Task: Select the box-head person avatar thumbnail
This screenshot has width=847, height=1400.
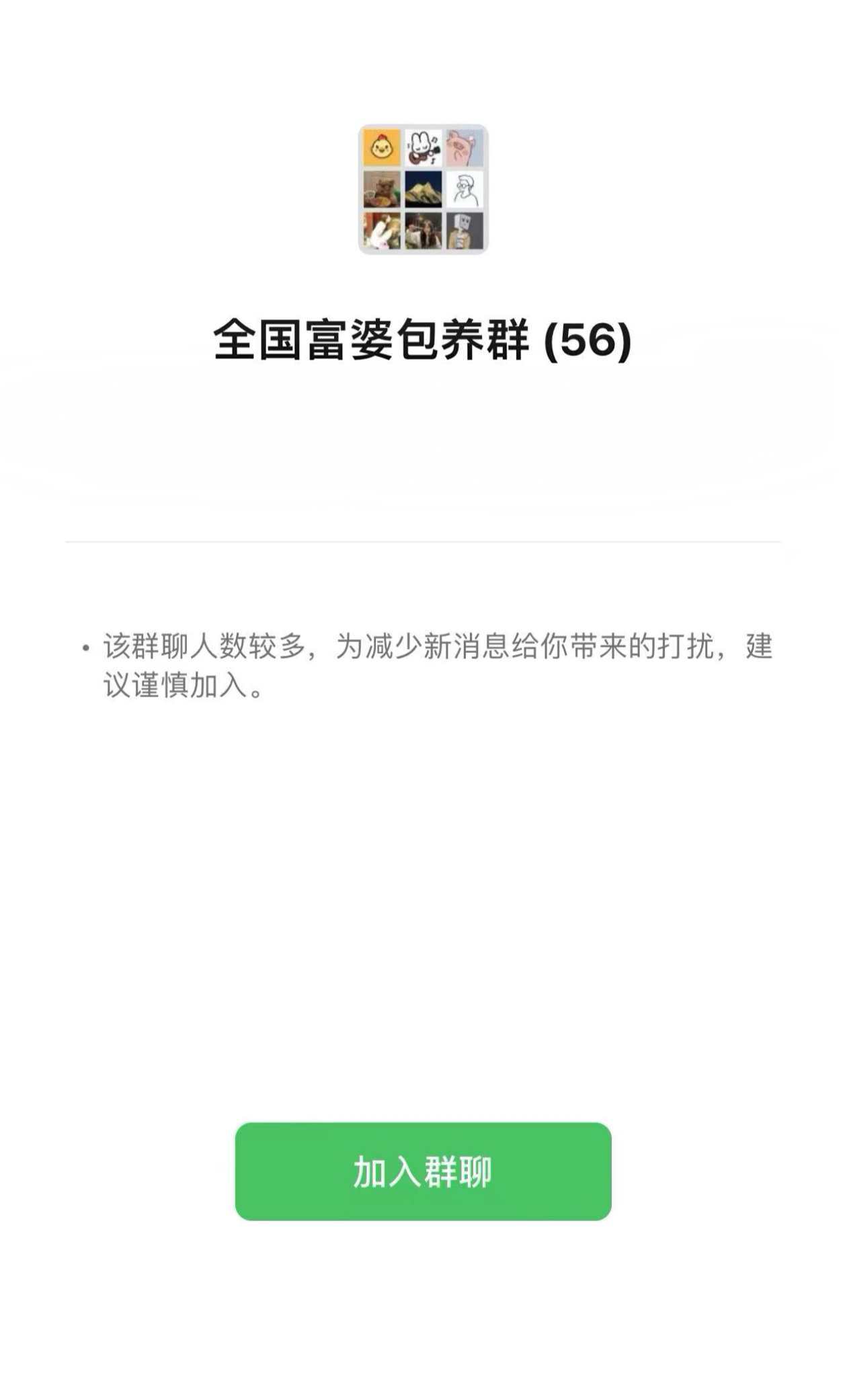Action: click(465, 231)
